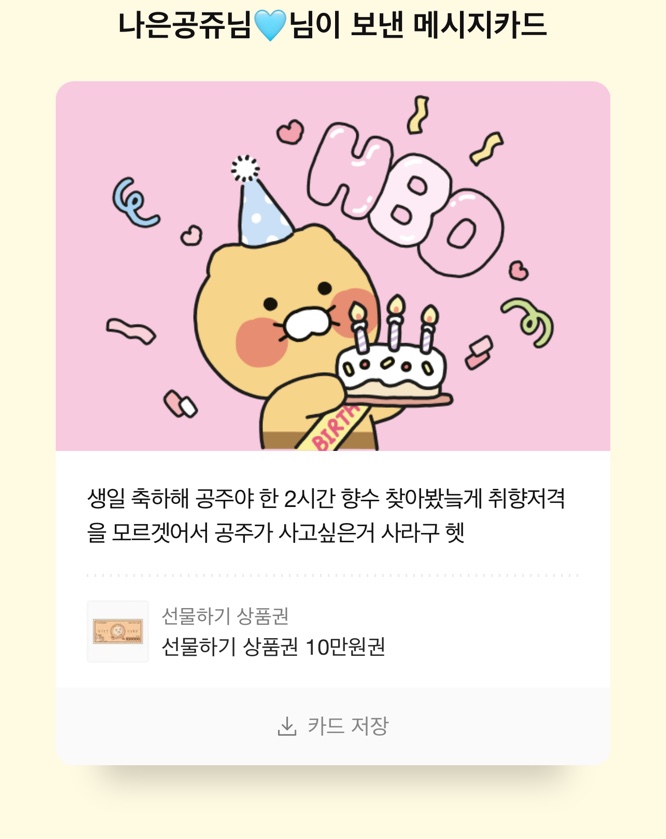This screenshot has width=666, height=839.
Task: Save the message card with 카드 저장
Action: [333, 726]
